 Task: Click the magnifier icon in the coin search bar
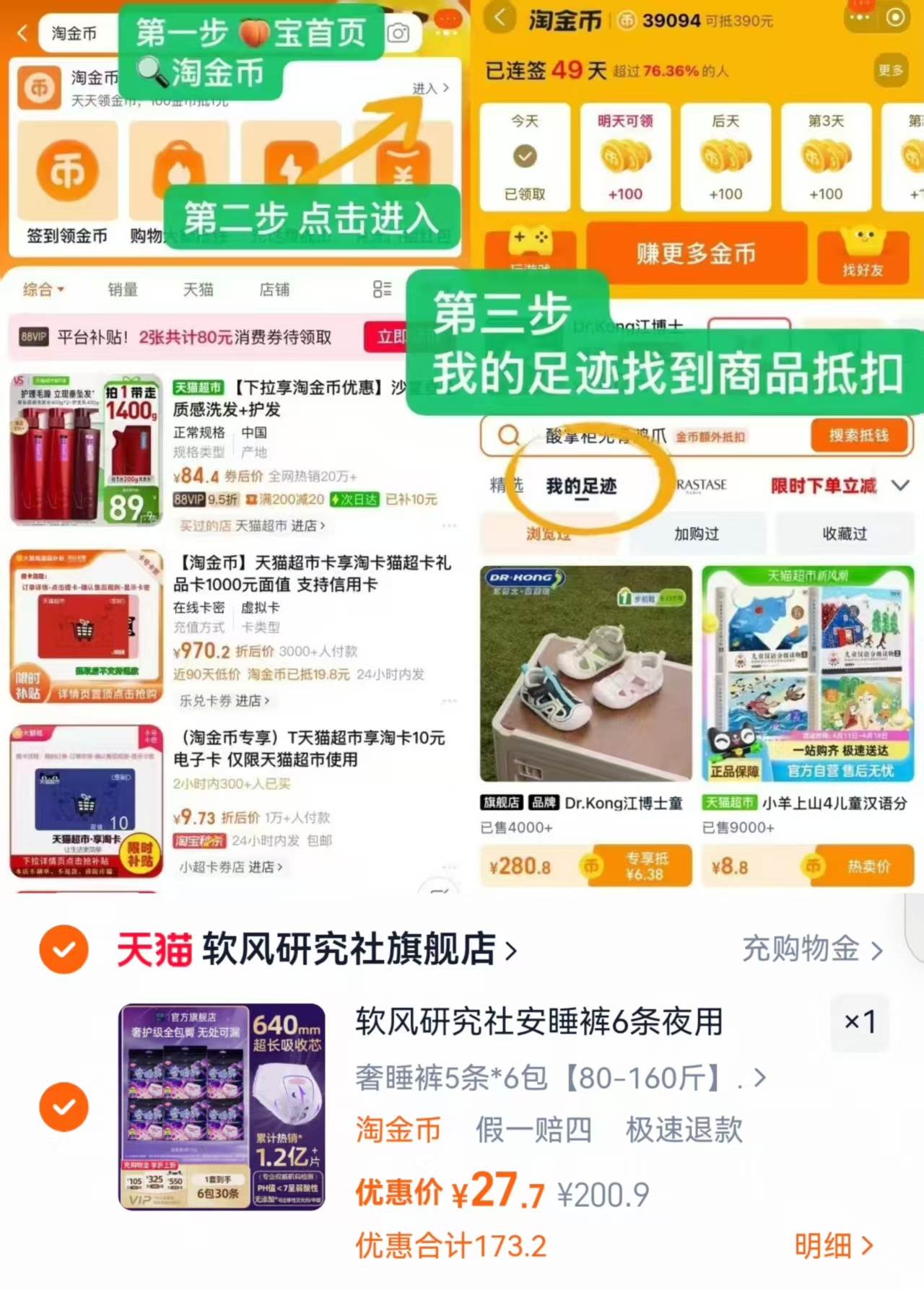tap(510, 436)
